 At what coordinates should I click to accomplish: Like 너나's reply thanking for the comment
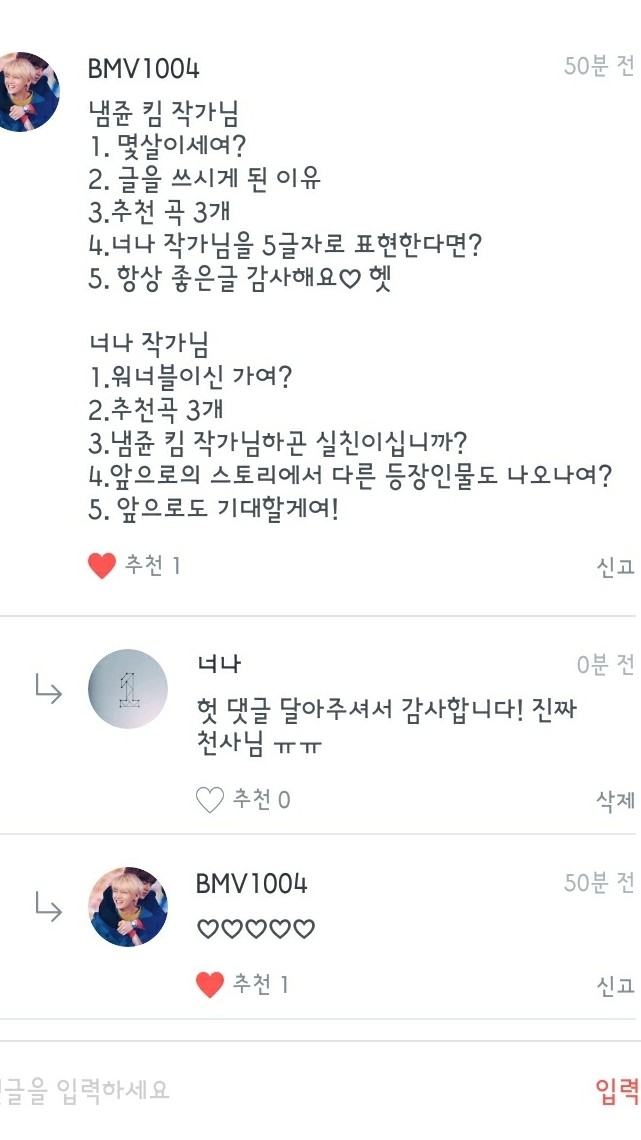[210, 800]
